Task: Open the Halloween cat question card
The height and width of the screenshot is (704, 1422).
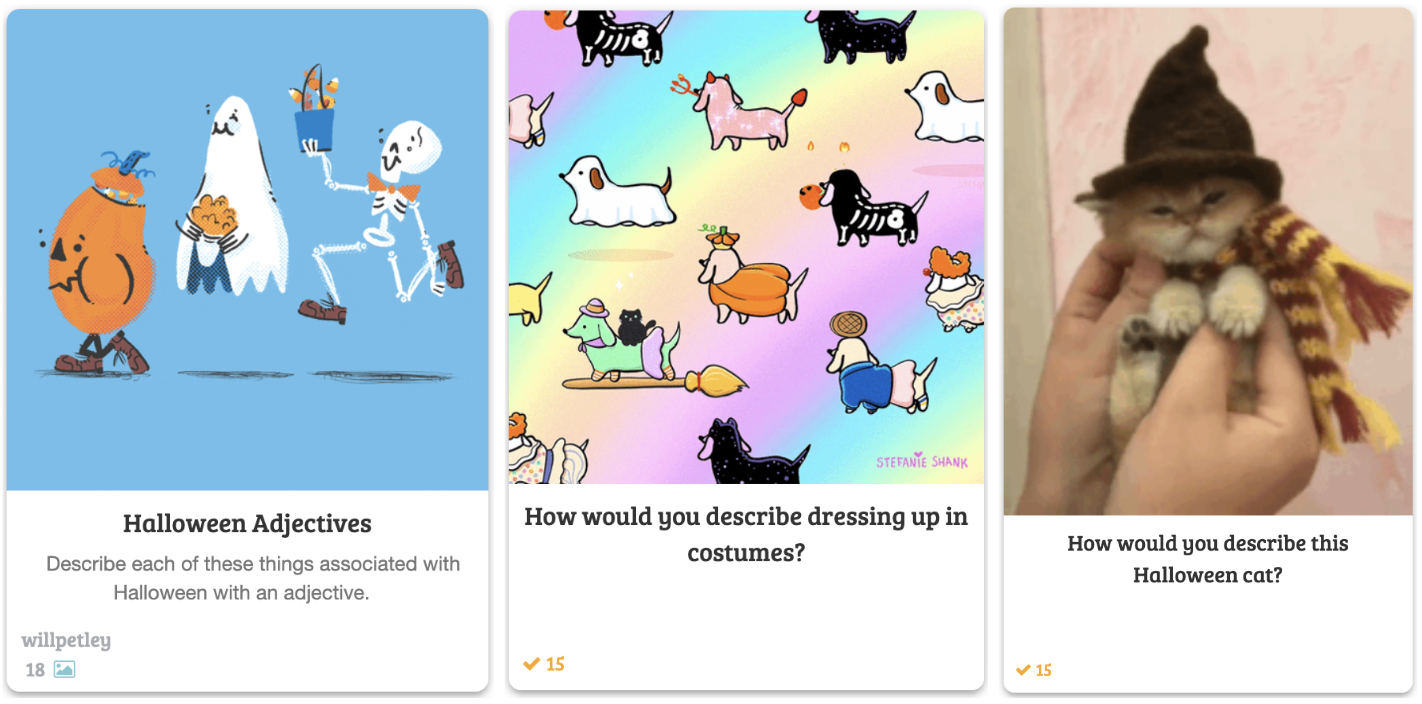Action: (x=1207, y=559)
